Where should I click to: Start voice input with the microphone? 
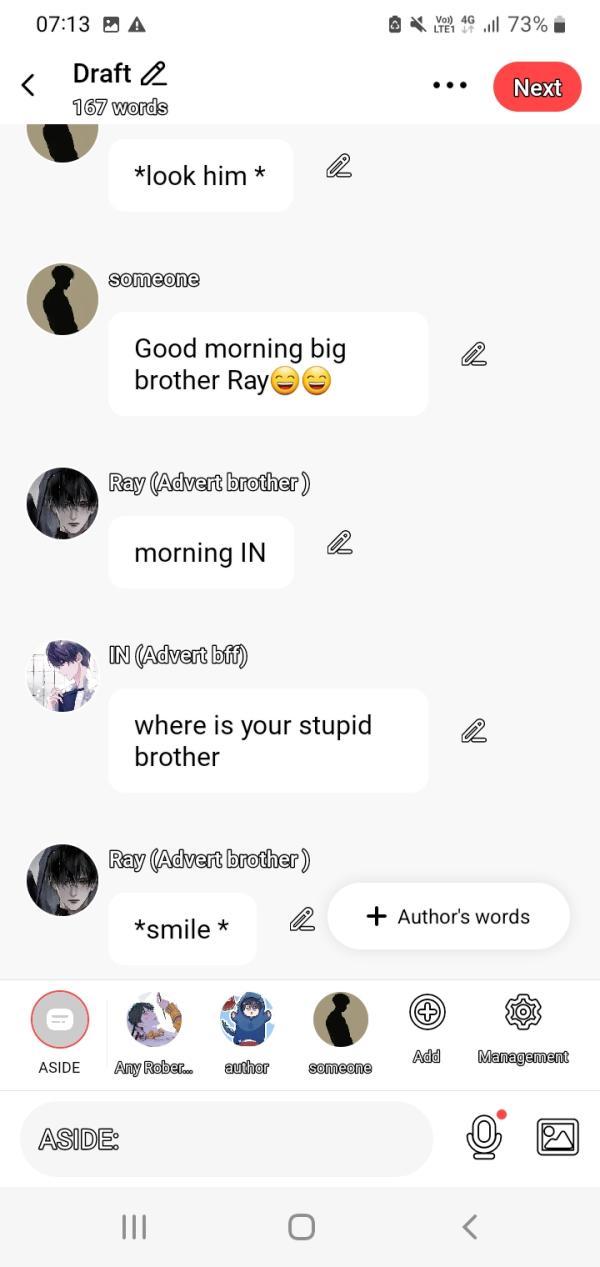click(x=484, y=1137)
